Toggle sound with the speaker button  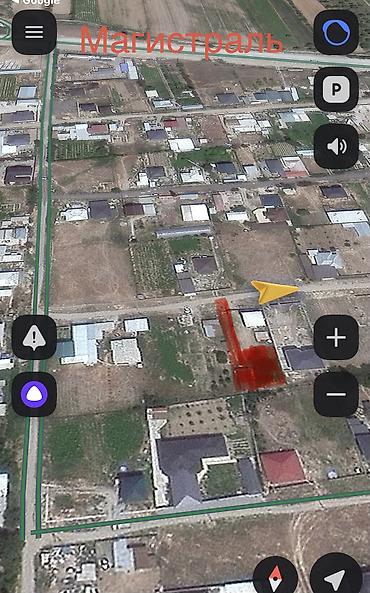336,146
